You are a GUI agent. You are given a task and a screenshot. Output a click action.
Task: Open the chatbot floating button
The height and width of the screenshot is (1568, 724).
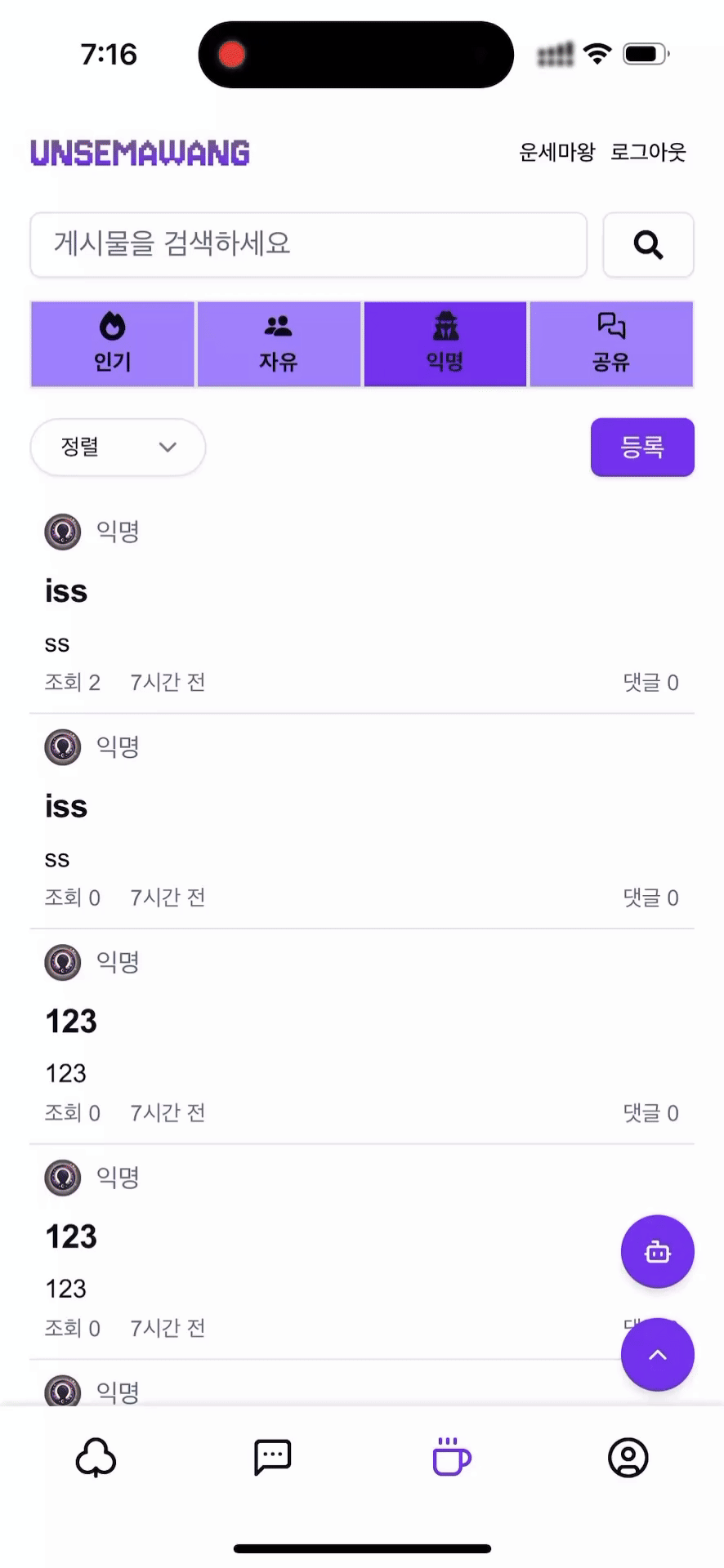pos(657,1251)
